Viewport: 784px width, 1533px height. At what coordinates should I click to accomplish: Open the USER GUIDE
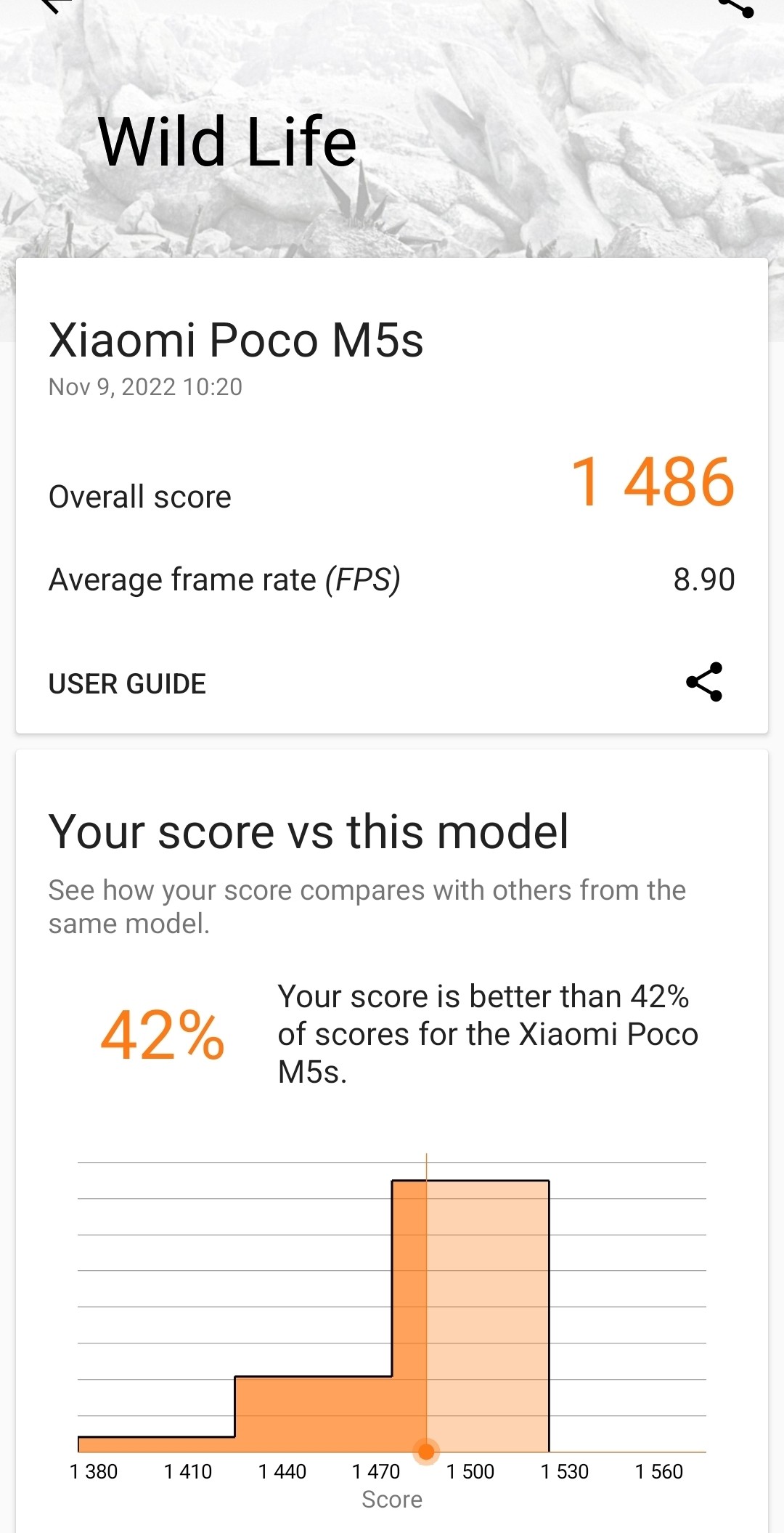(127, 683)
